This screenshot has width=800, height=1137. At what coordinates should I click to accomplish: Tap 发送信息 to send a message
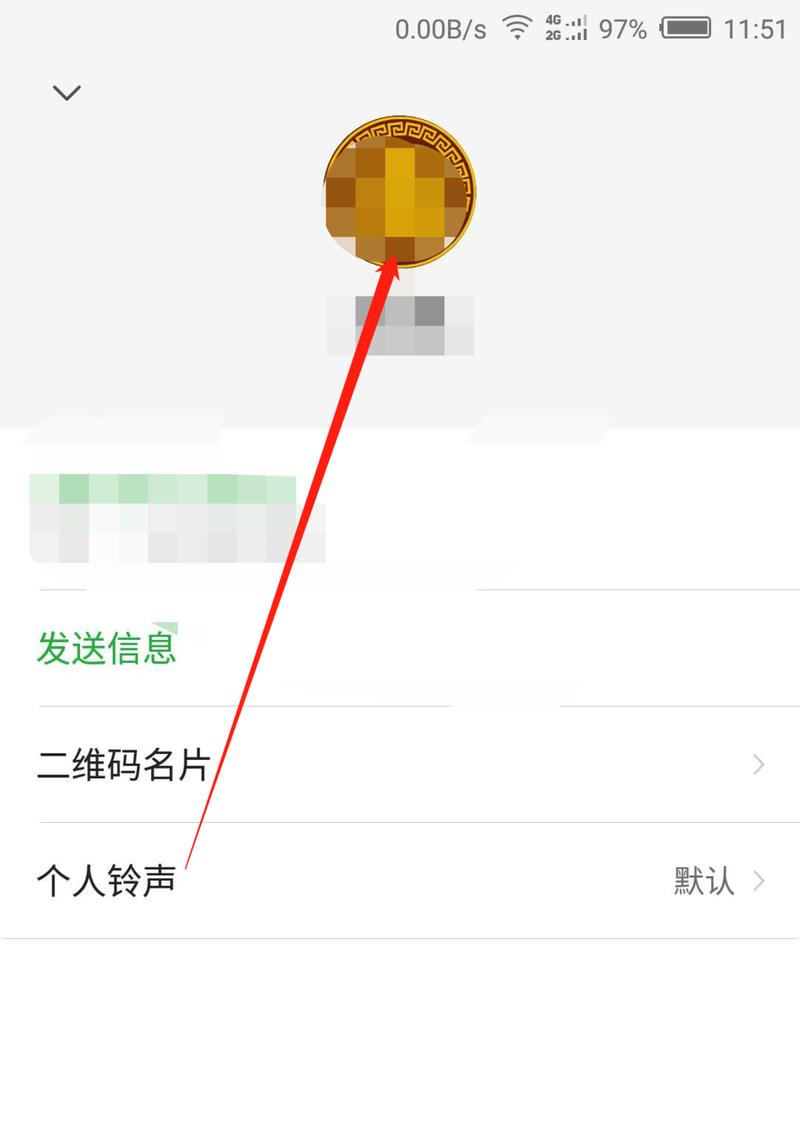107,648
